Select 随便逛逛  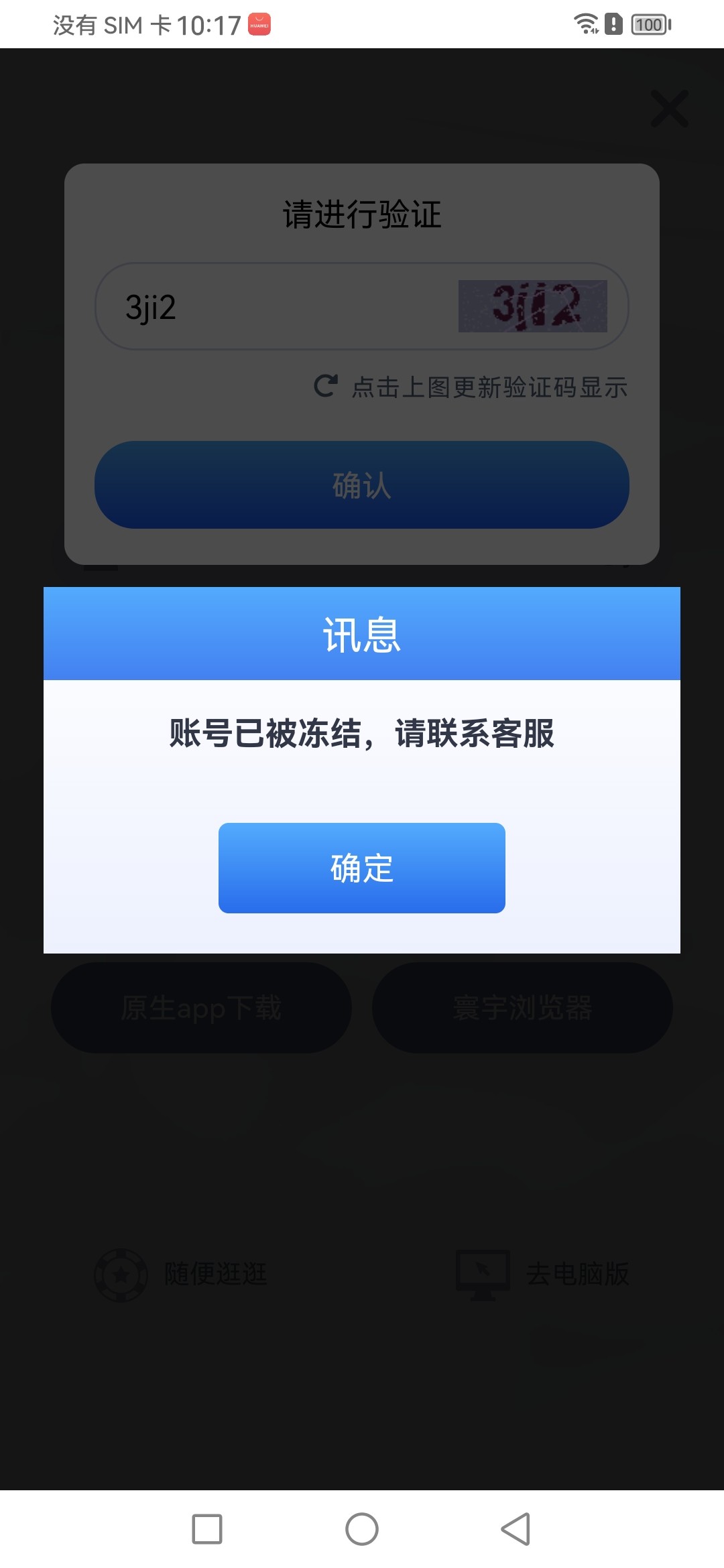[181, 1274]
